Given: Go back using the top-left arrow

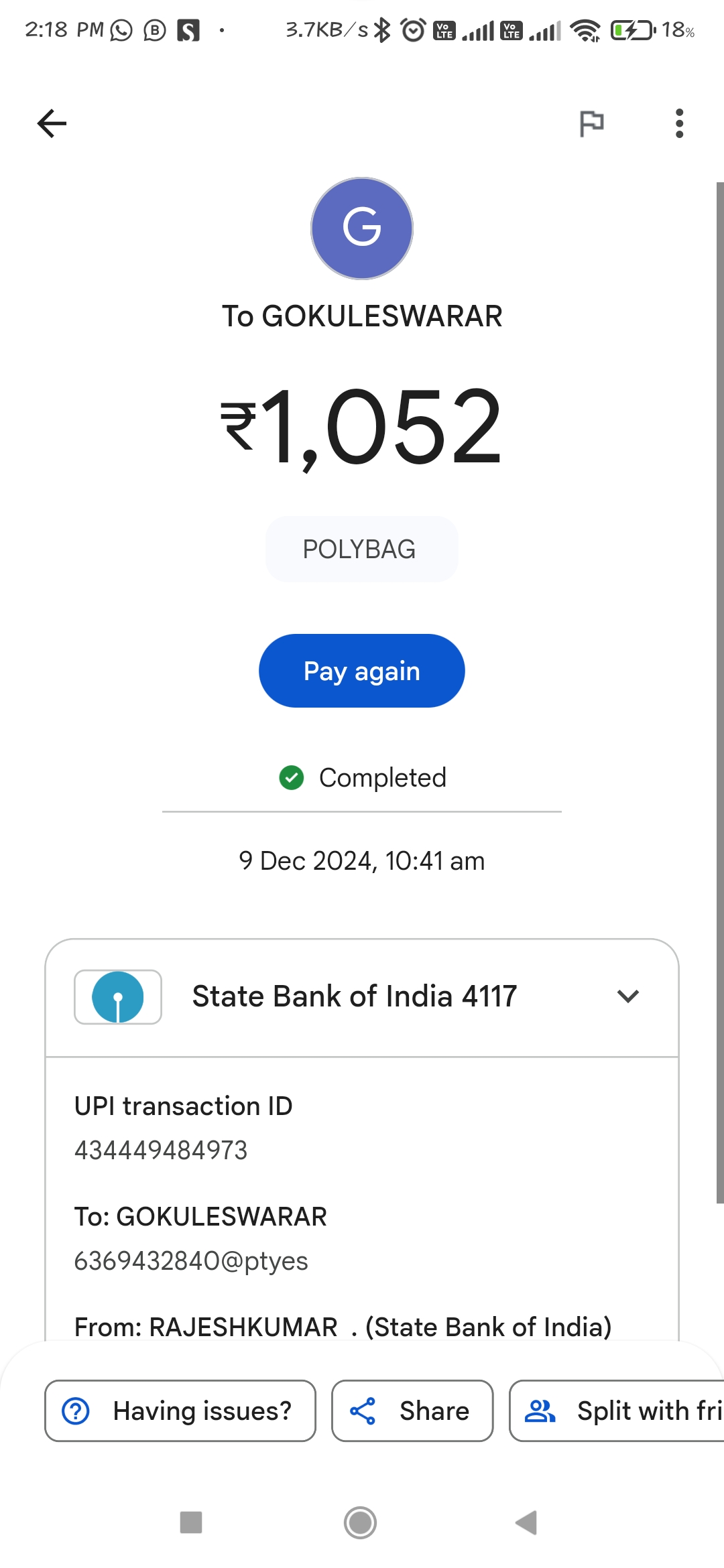Looking at the screenshot, I should point(52,123).
